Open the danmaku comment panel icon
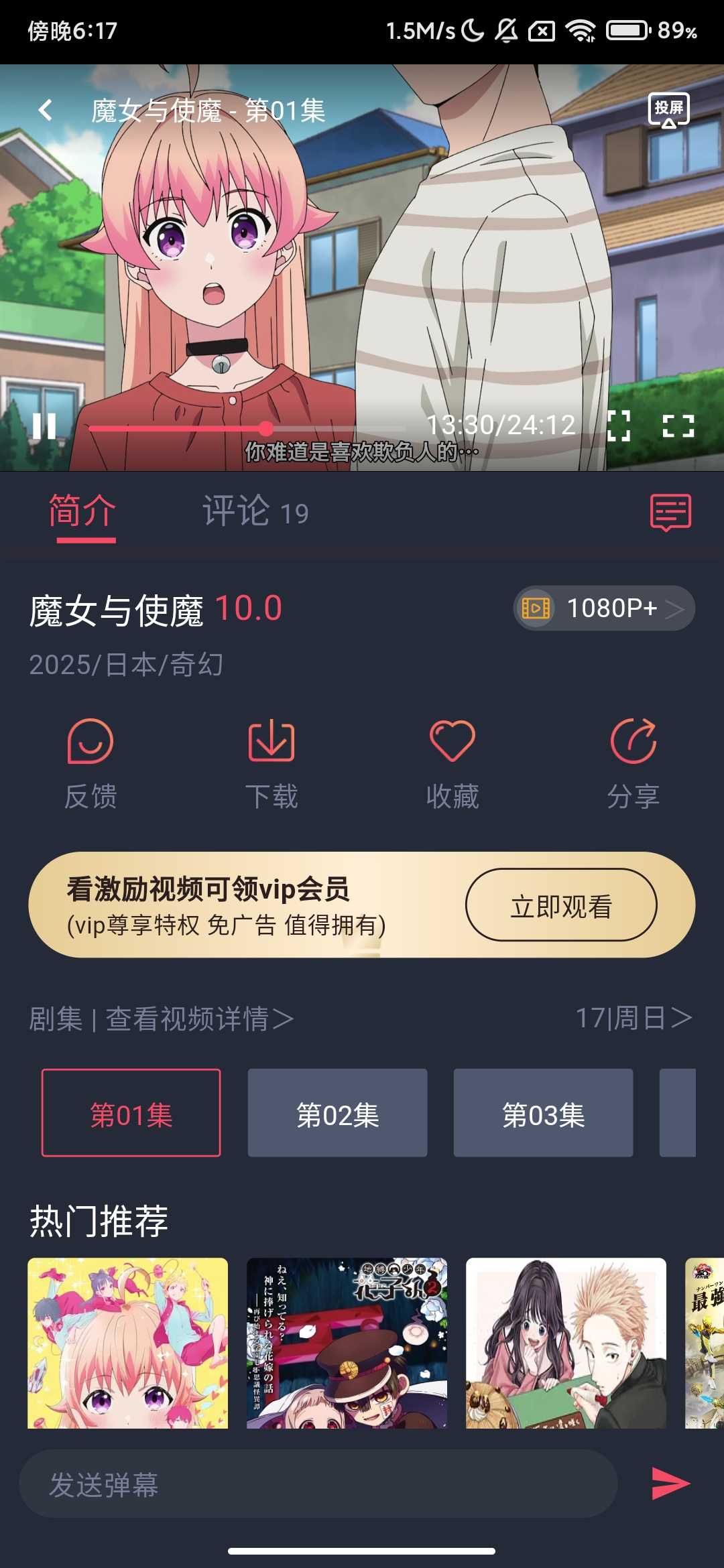This screenshot has width=724, height=1568. (x=672, y=512)
